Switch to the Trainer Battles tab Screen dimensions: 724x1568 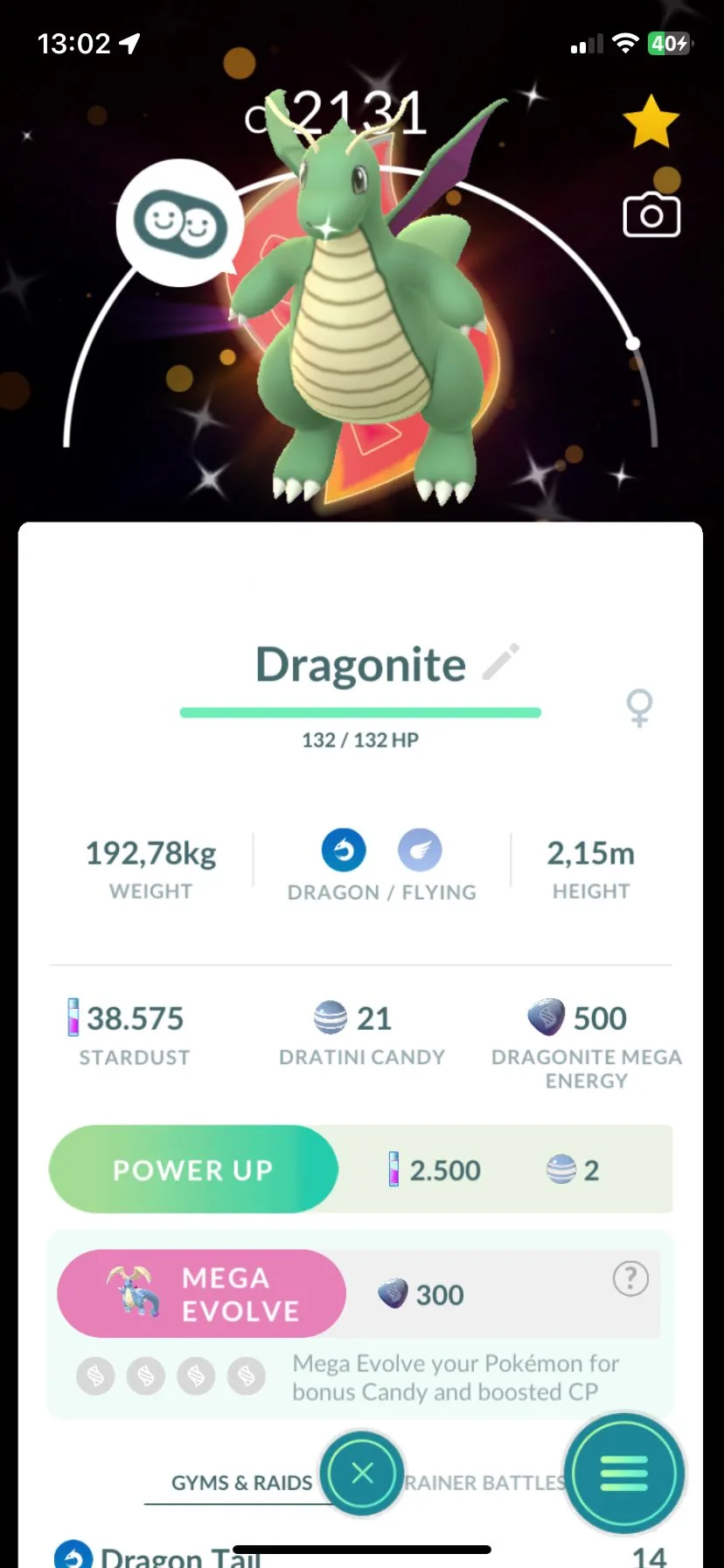(x=486, y=1483)
